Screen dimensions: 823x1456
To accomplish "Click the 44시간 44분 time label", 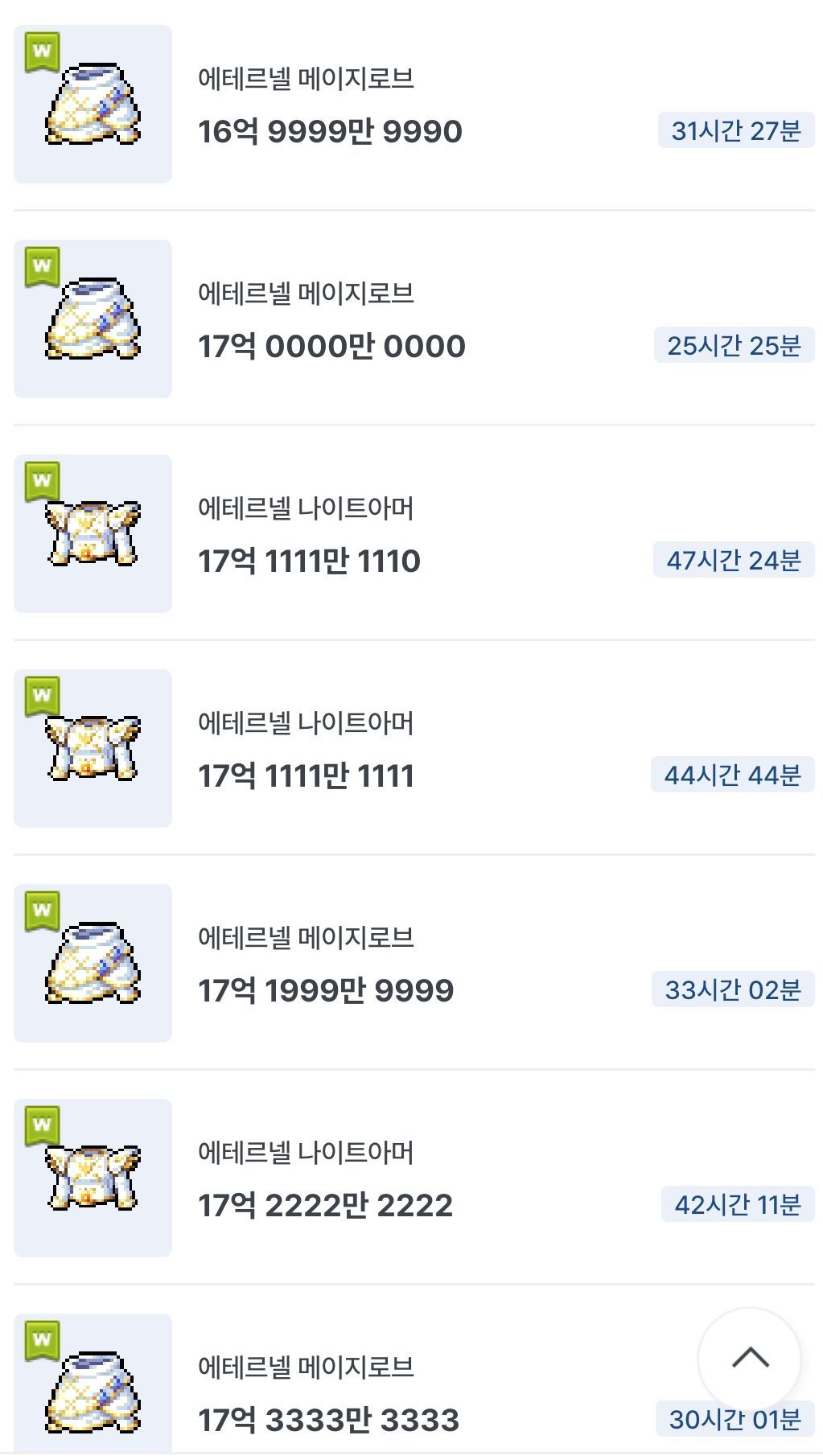I will click(x=735, y=775).
